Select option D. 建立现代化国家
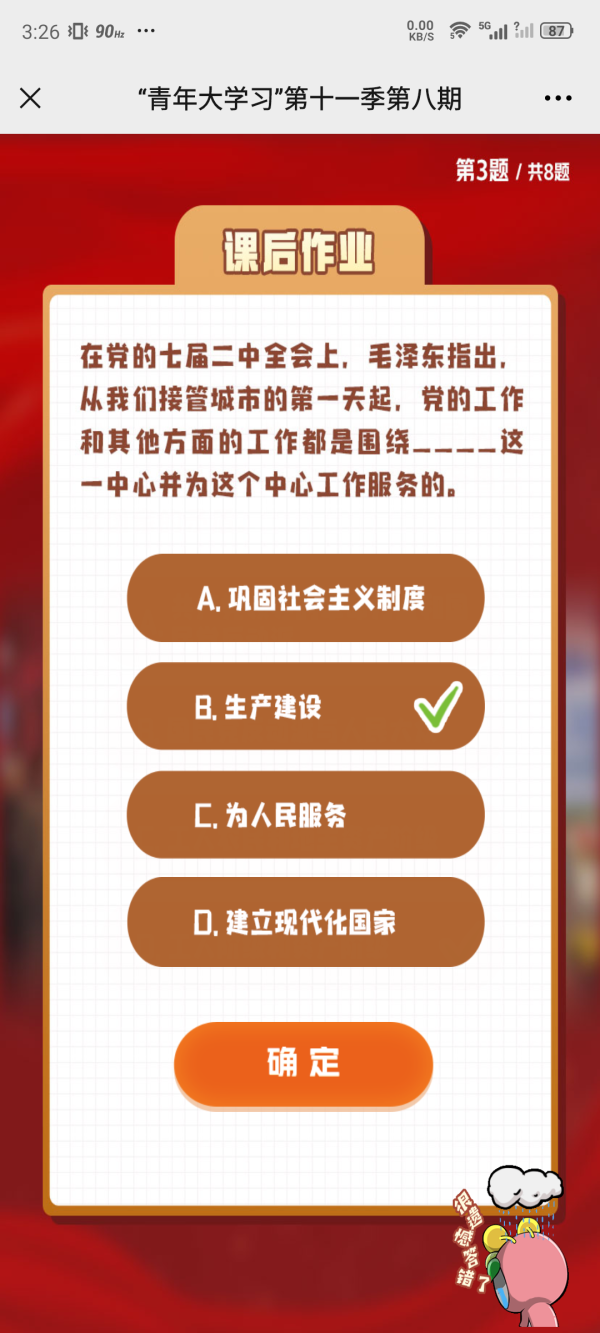Image resolution: width=600 pixels, height=1333 pixels. [305, 922]
